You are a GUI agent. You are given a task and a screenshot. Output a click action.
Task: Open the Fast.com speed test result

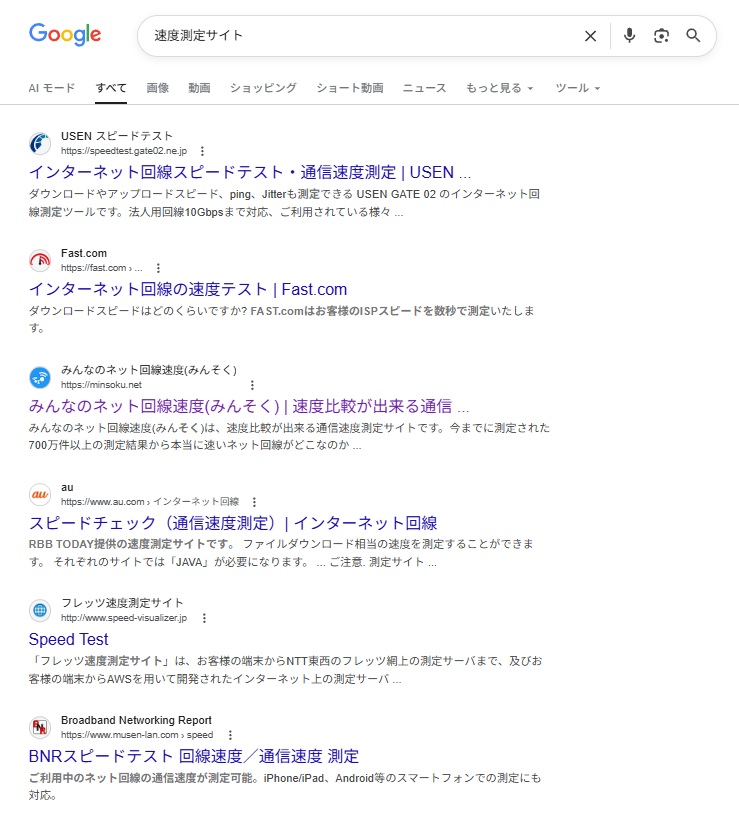pyautogui.click(x=188, y=289)
